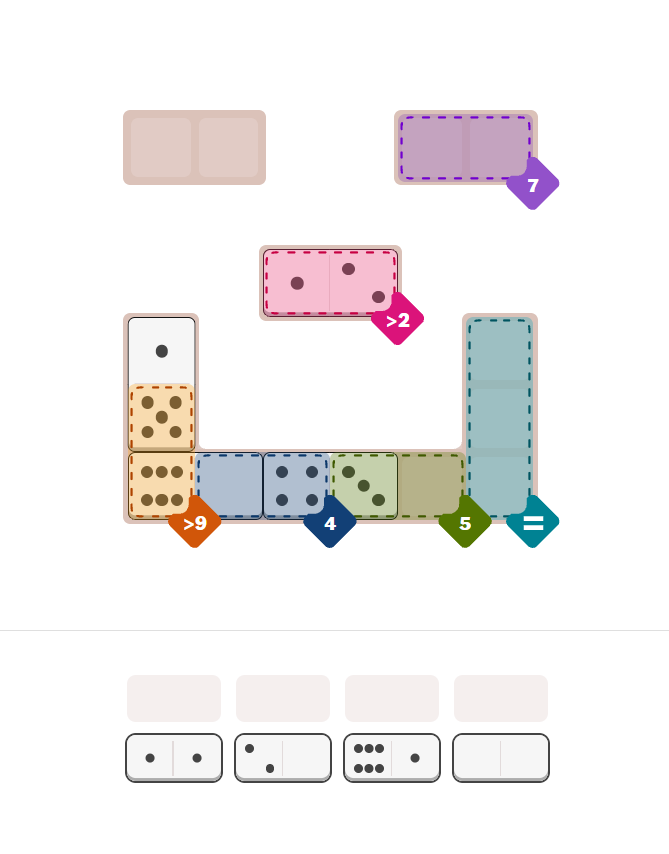Tap the placed four-dot domino half
Image resolution: width=669 pixels, height=854 pixels.
point(297,486)
